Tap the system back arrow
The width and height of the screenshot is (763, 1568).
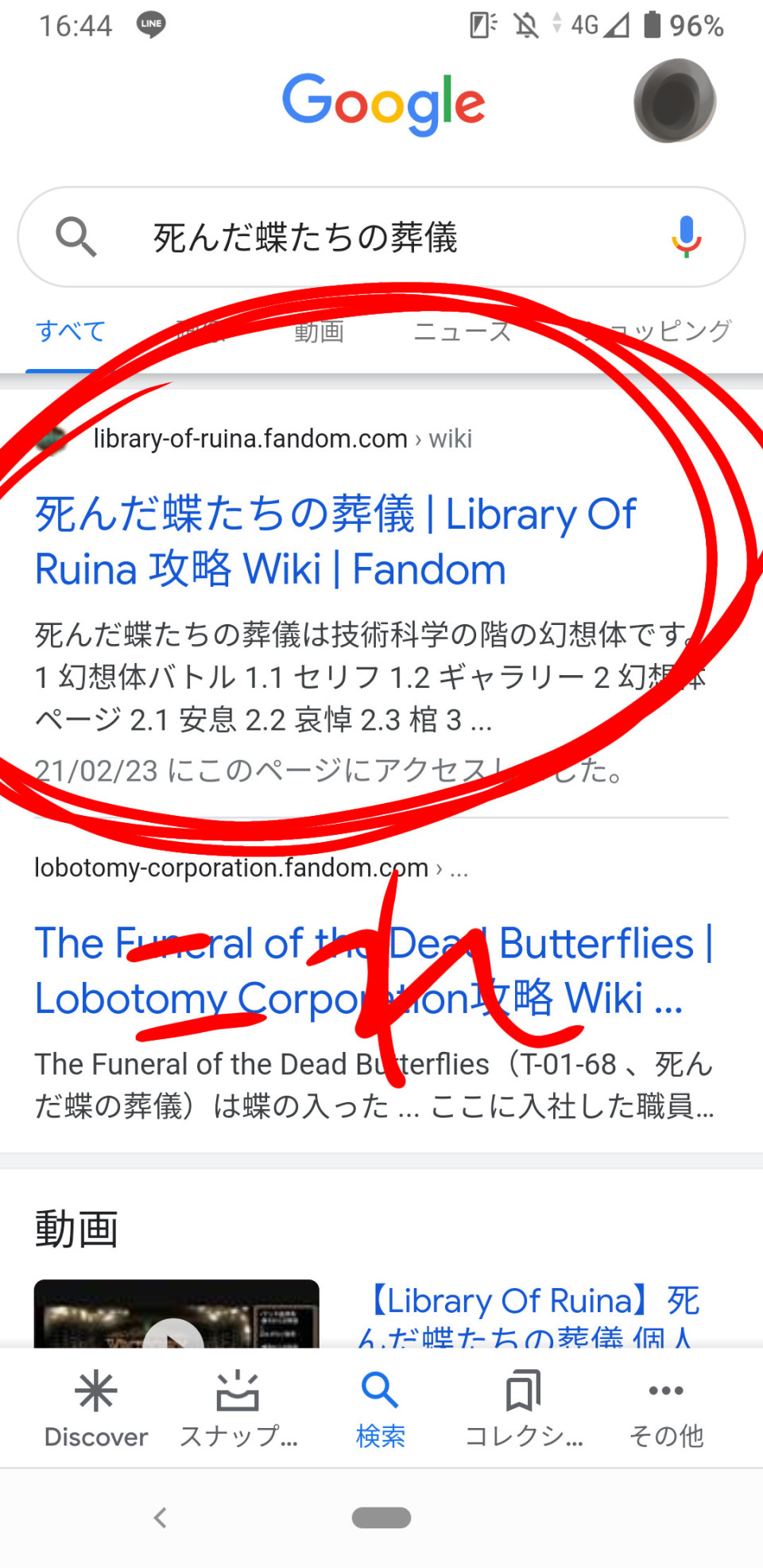pos(160,1518)
